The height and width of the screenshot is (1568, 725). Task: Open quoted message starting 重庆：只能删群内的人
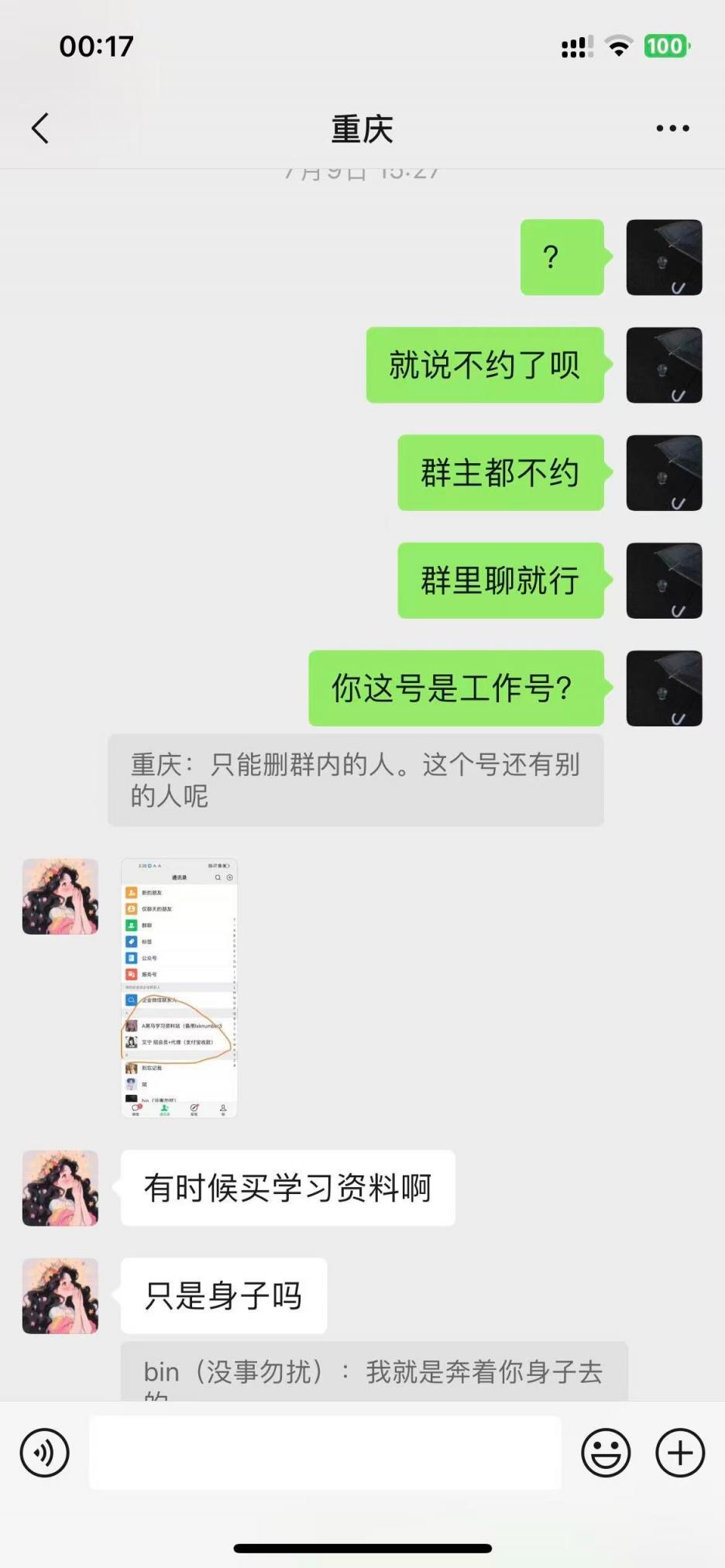click(356, 780)
